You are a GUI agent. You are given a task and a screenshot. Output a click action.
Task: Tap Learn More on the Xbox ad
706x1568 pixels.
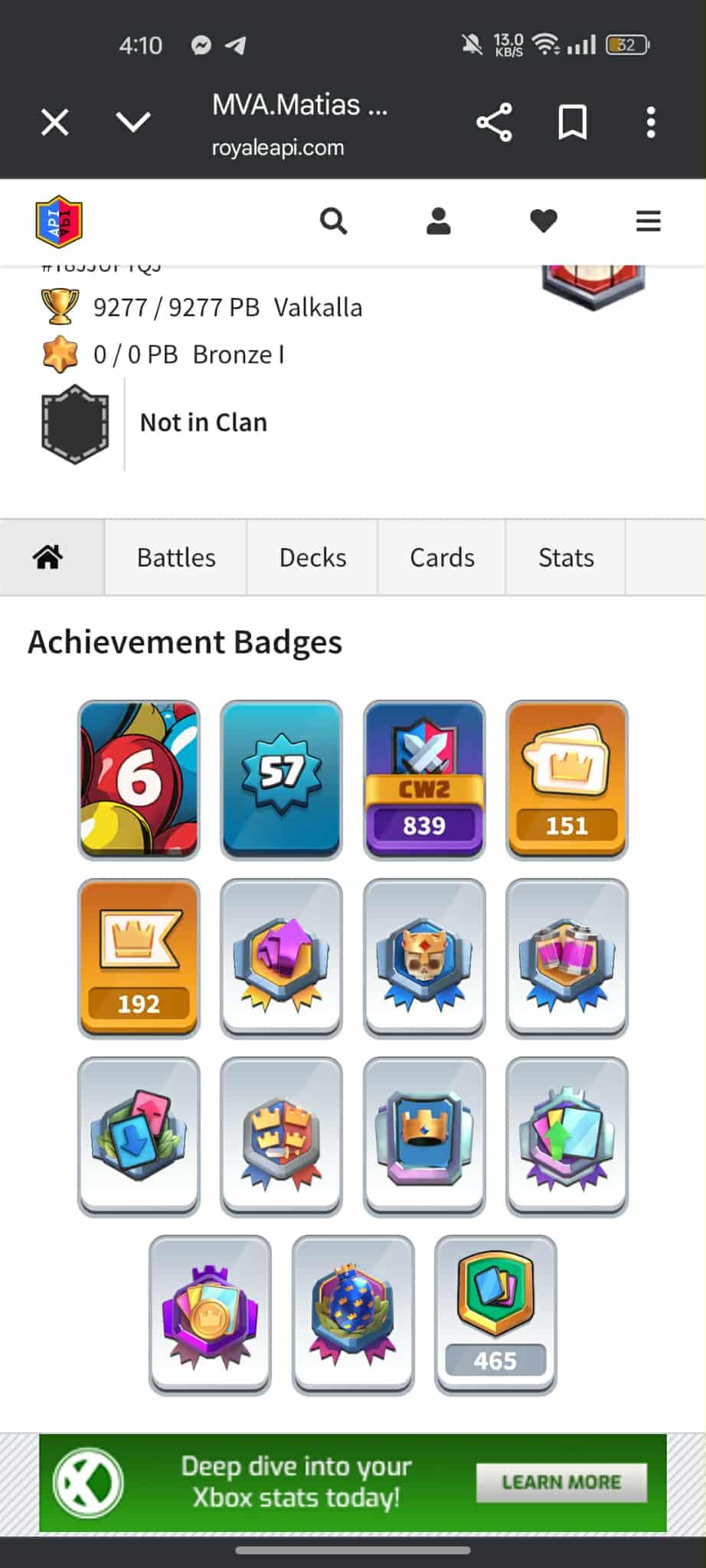click(x=561, y=1482)
